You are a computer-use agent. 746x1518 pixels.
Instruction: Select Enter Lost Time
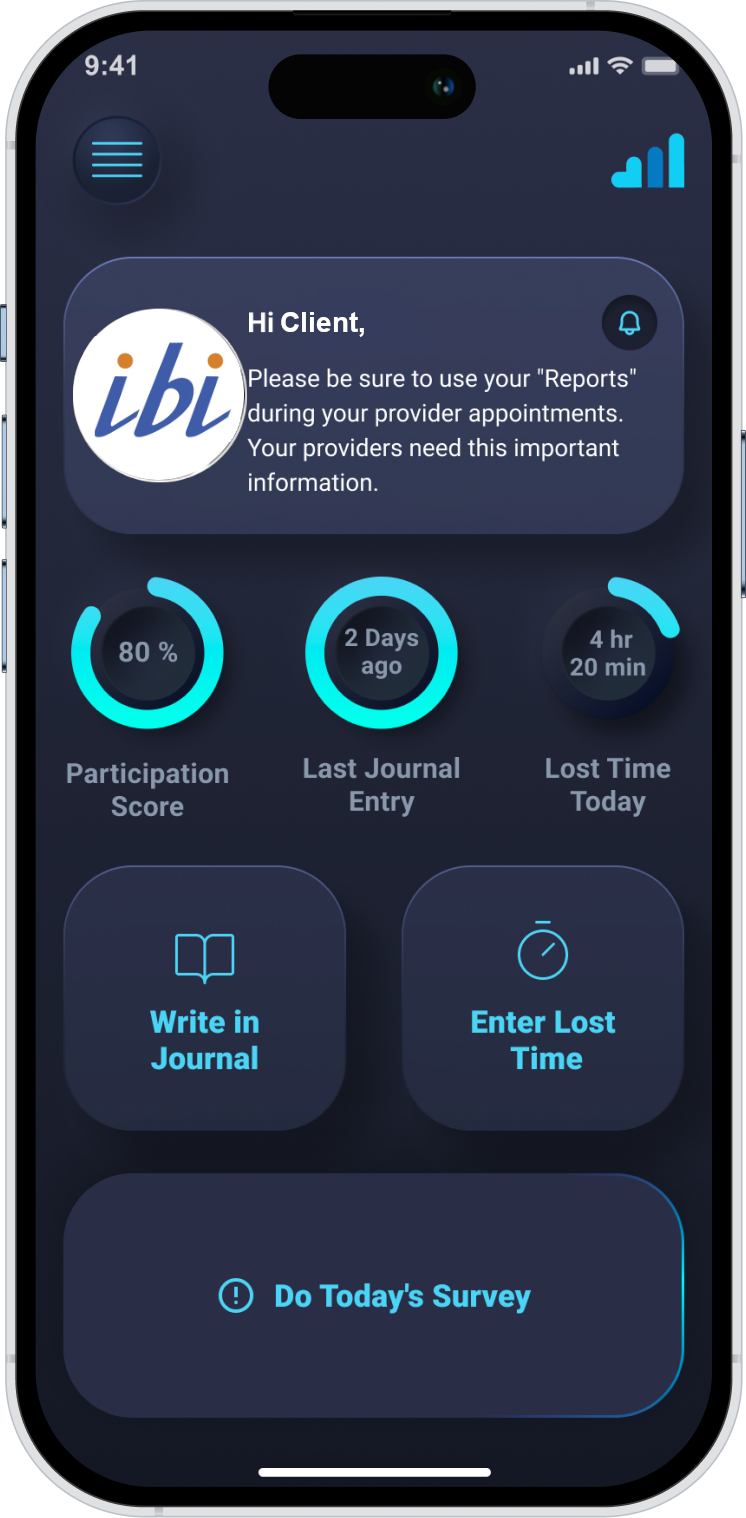point(543,998)
